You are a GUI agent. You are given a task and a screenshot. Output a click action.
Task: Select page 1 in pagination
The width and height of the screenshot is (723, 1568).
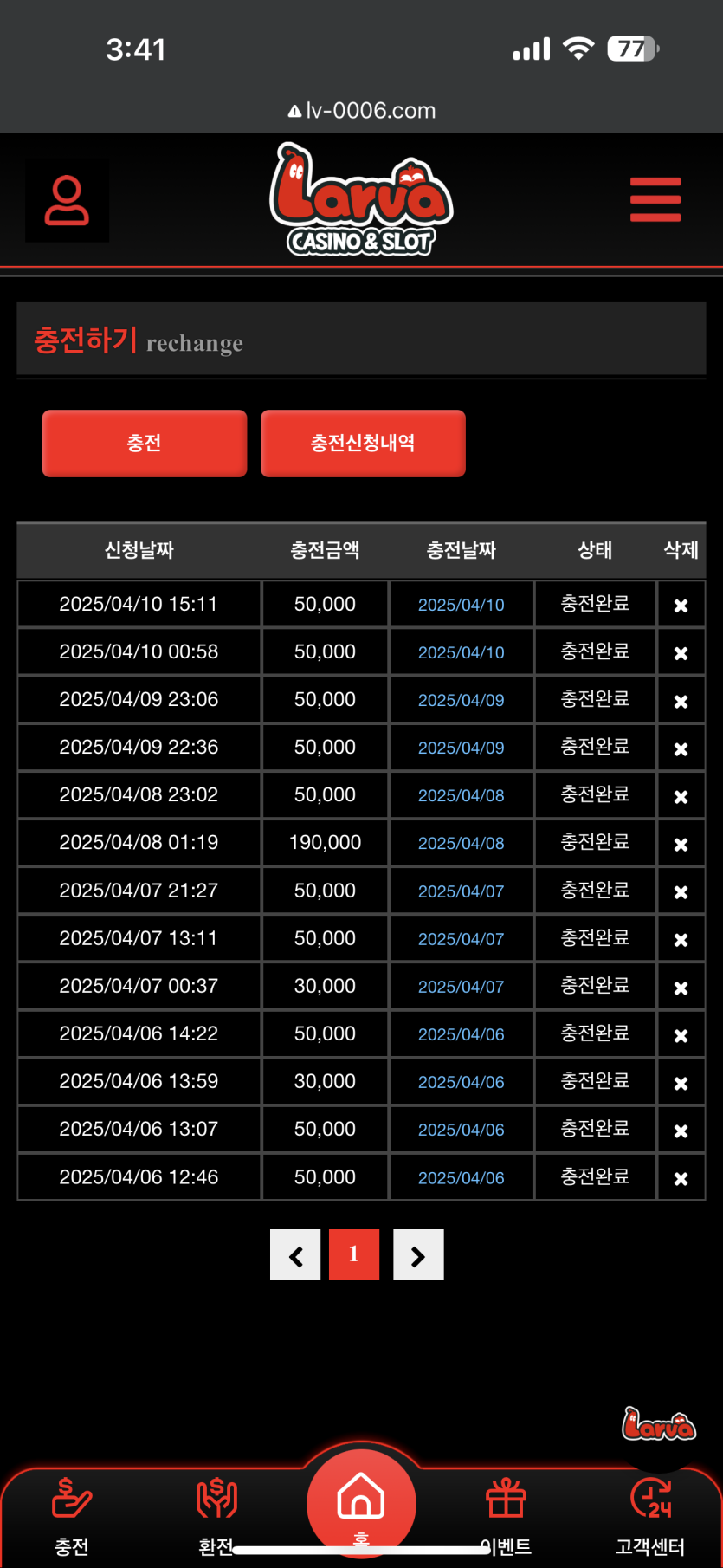click(x=354, y=1254)
